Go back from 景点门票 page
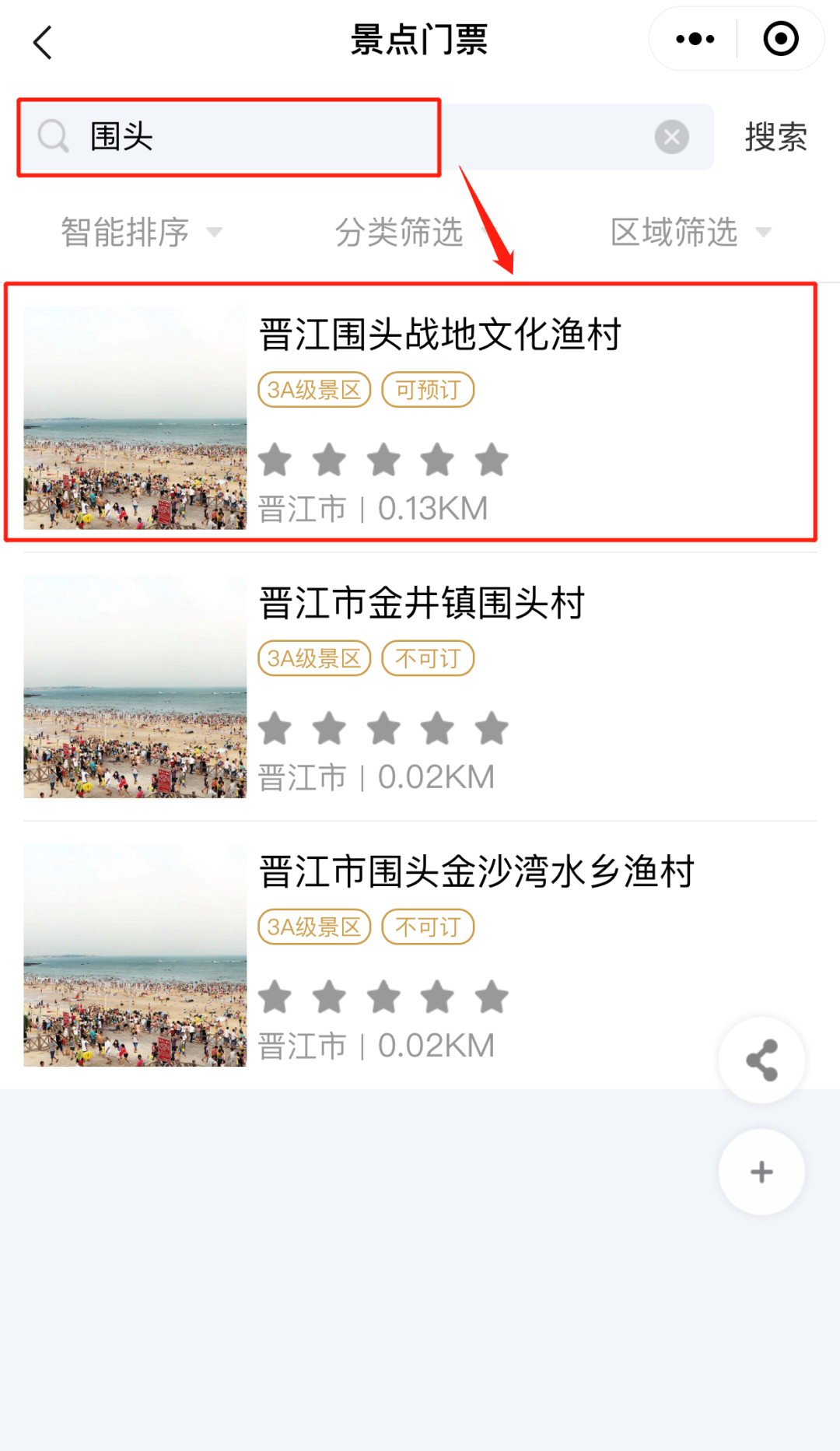Screen dimensions: 840x1451 click(x=43, y=41)
